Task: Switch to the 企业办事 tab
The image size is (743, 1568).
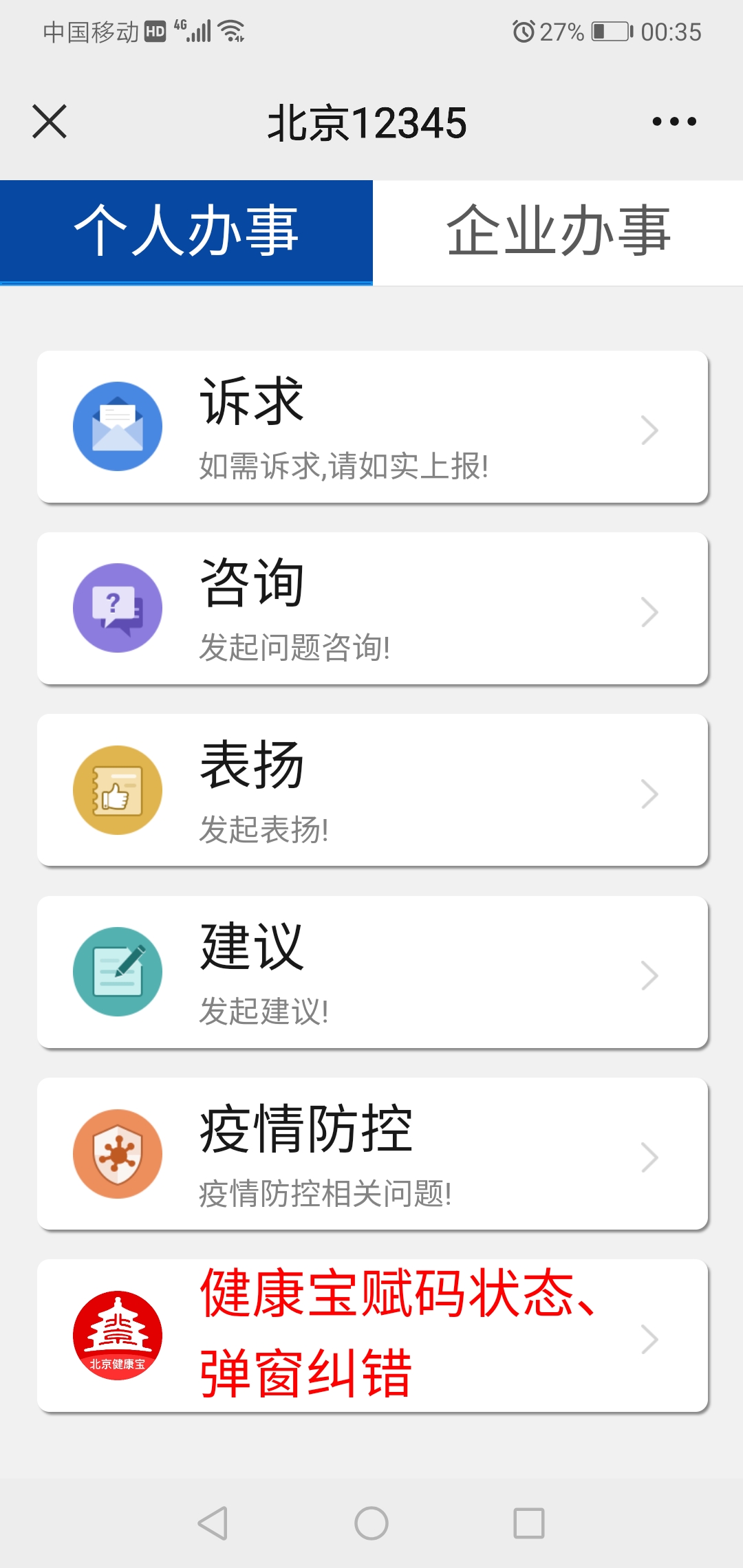Action: (x=558, y=232)
